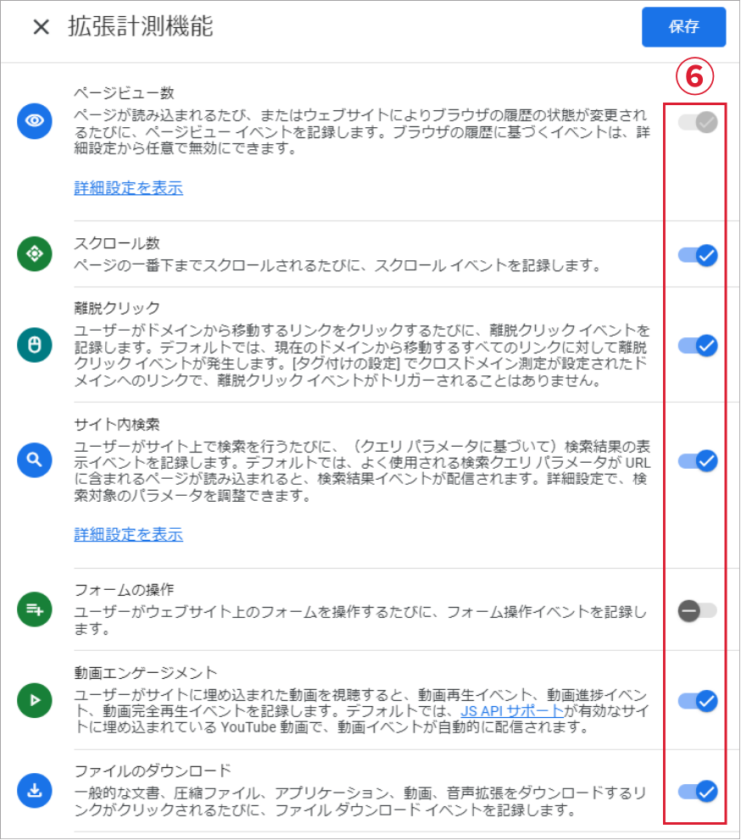Disable 動画エンゲージメント measurement
Image resolution: width=741 pixels, height=840 pixels.
tap(697, 700)
